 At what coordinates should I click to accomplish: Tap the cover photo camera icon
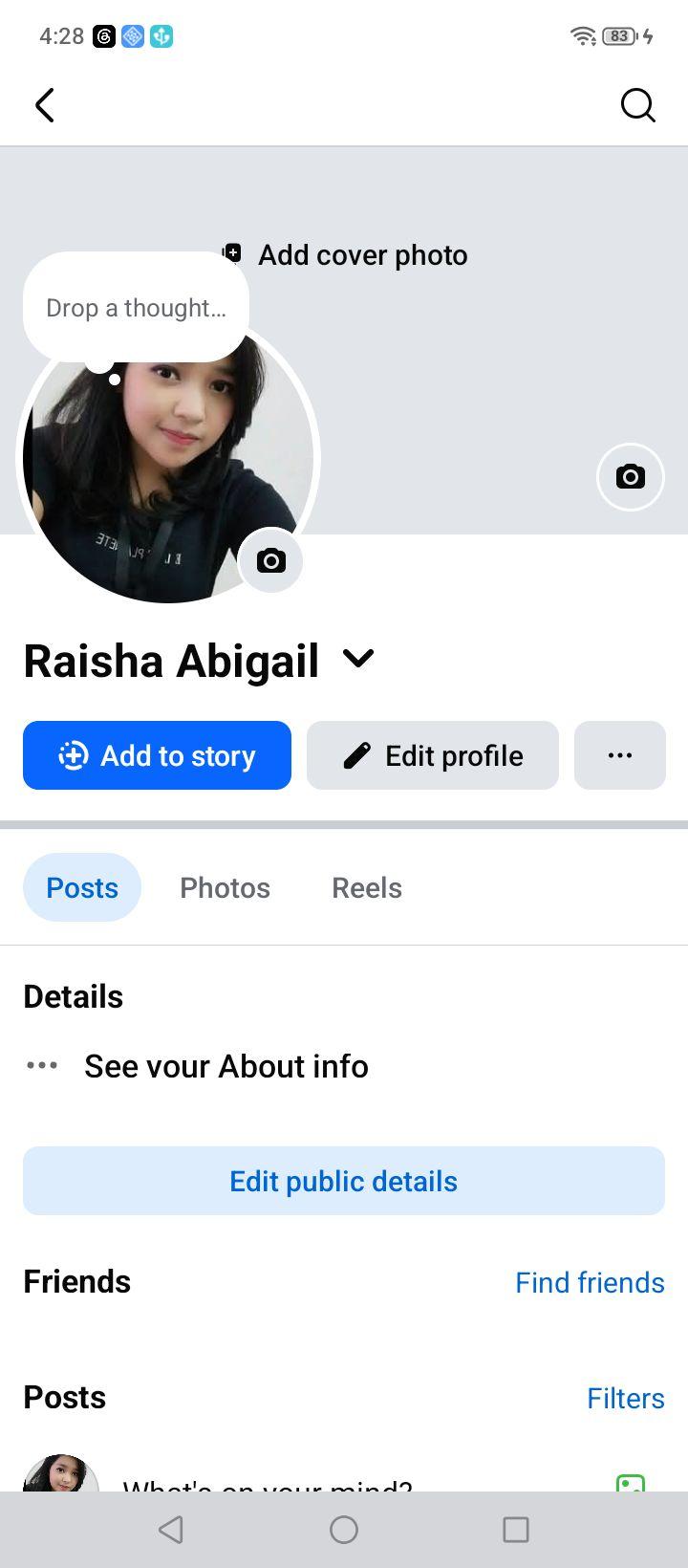click(x=630, y=476)
